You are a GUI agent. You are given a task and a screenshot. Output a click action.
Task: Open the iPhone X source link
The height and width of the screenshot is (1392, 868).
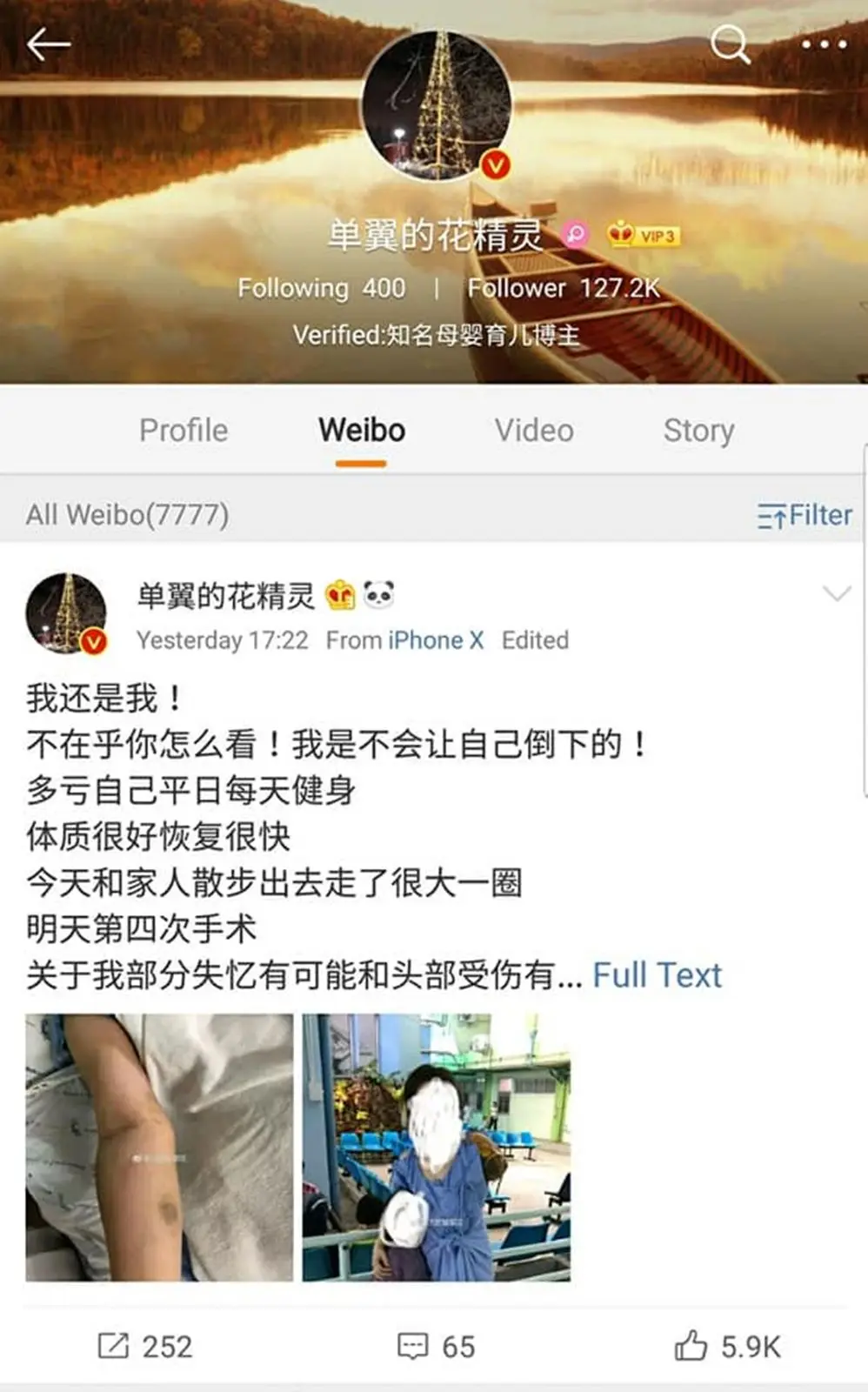[435, 640]
